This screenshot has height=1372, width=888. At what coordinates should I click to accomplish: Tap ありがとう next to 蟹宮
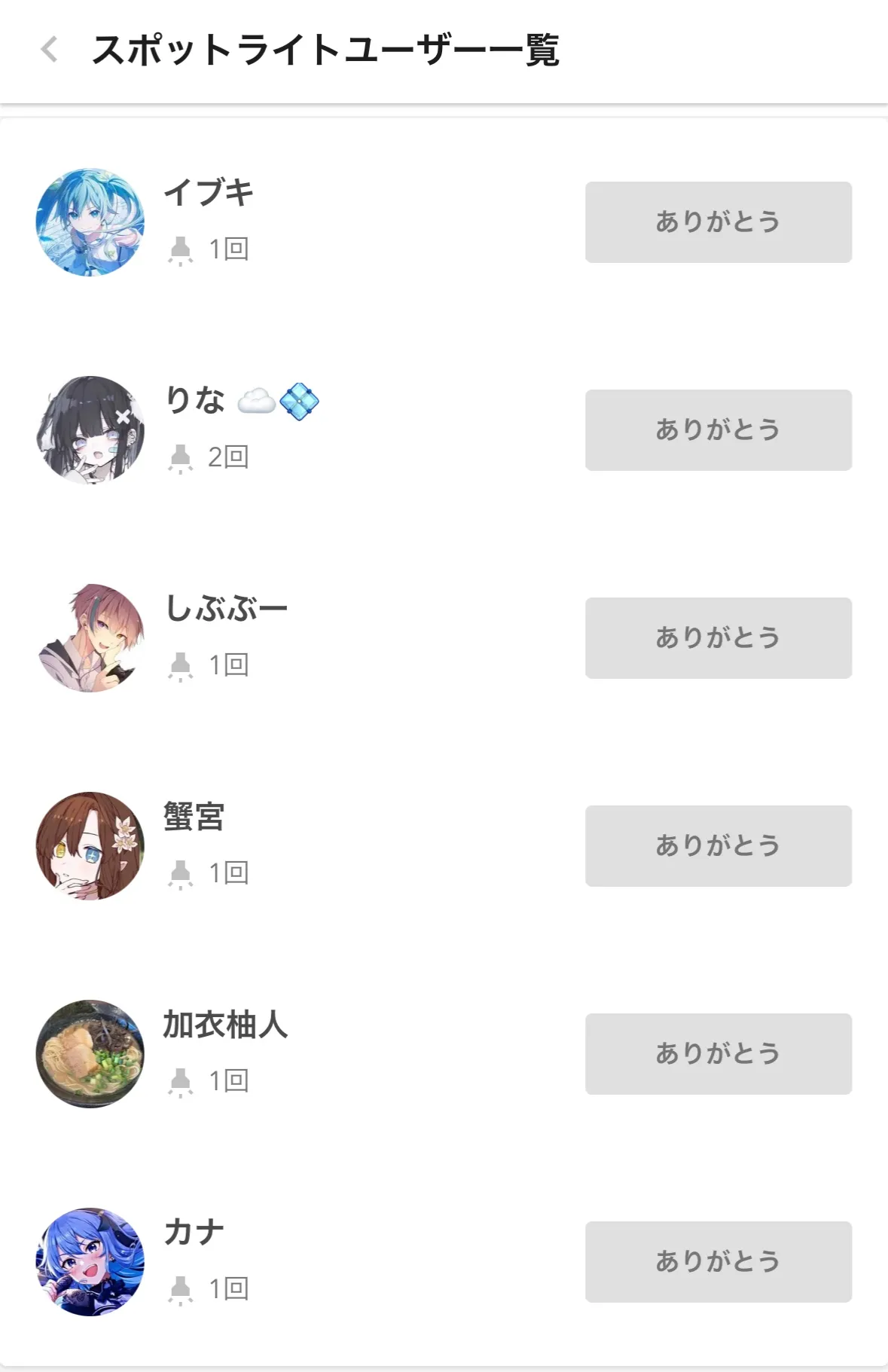point(718,846)
